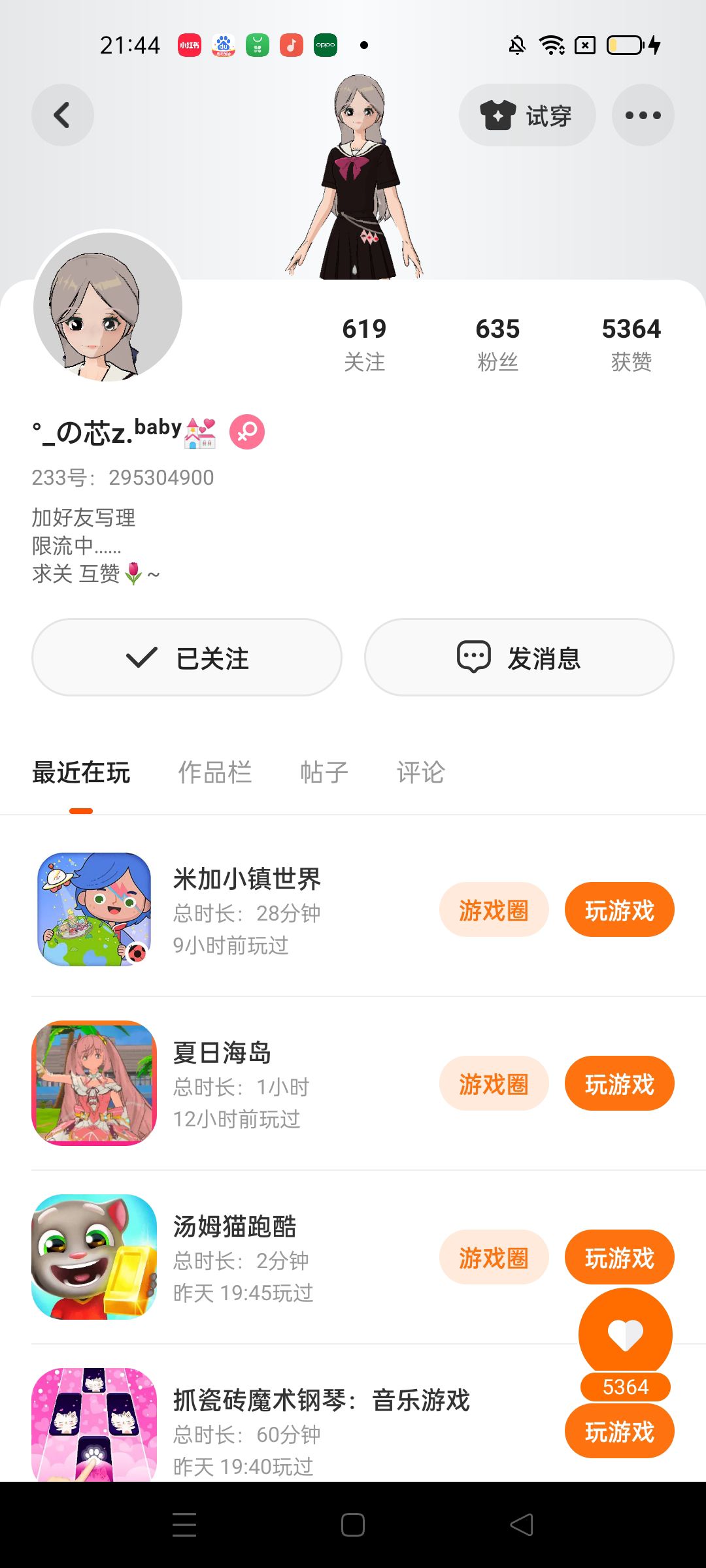Switch to the 作品栏 tab

pos(215,772)
